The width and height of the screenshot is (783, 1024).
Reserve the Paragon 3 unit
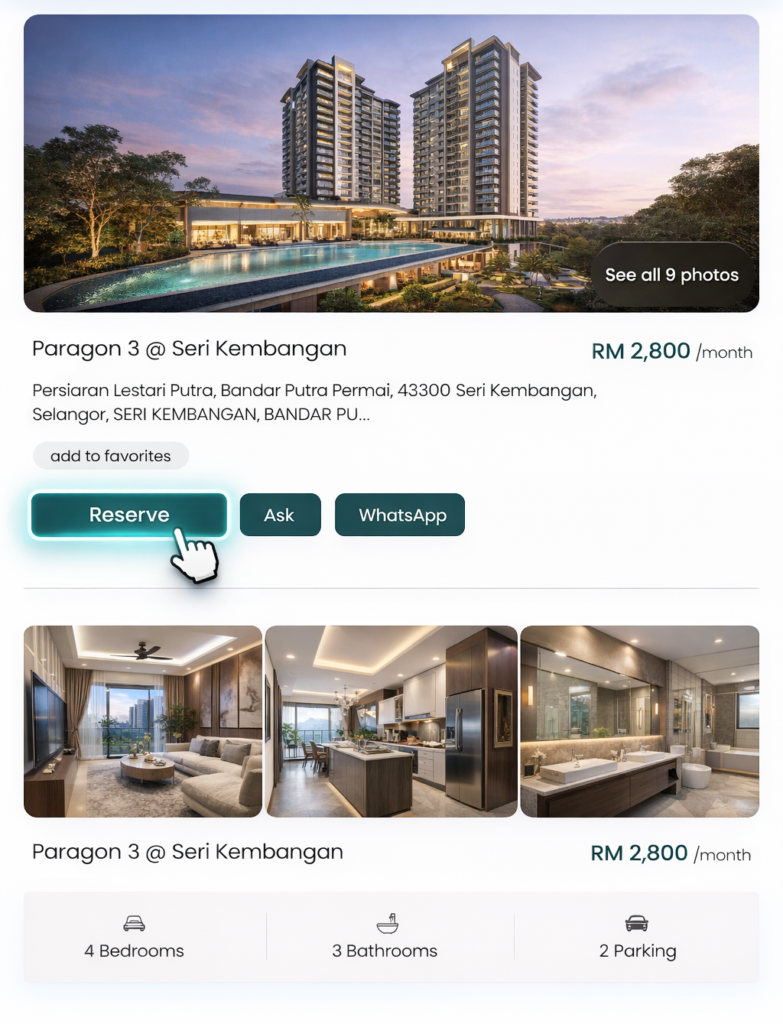(129, 515)
